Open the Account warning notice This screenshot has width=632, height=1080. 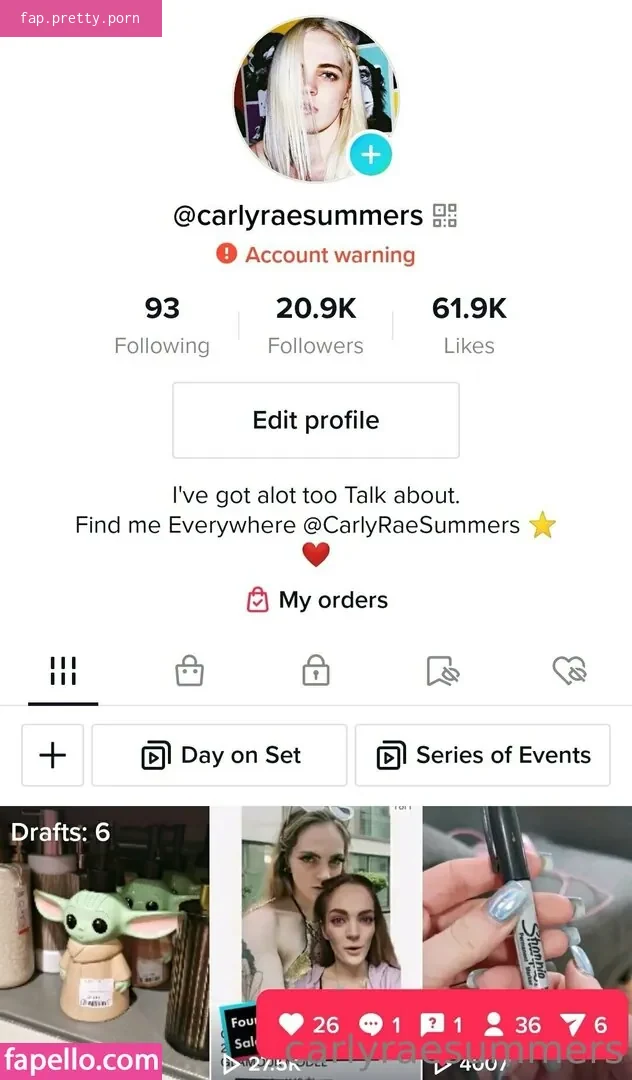316,255
